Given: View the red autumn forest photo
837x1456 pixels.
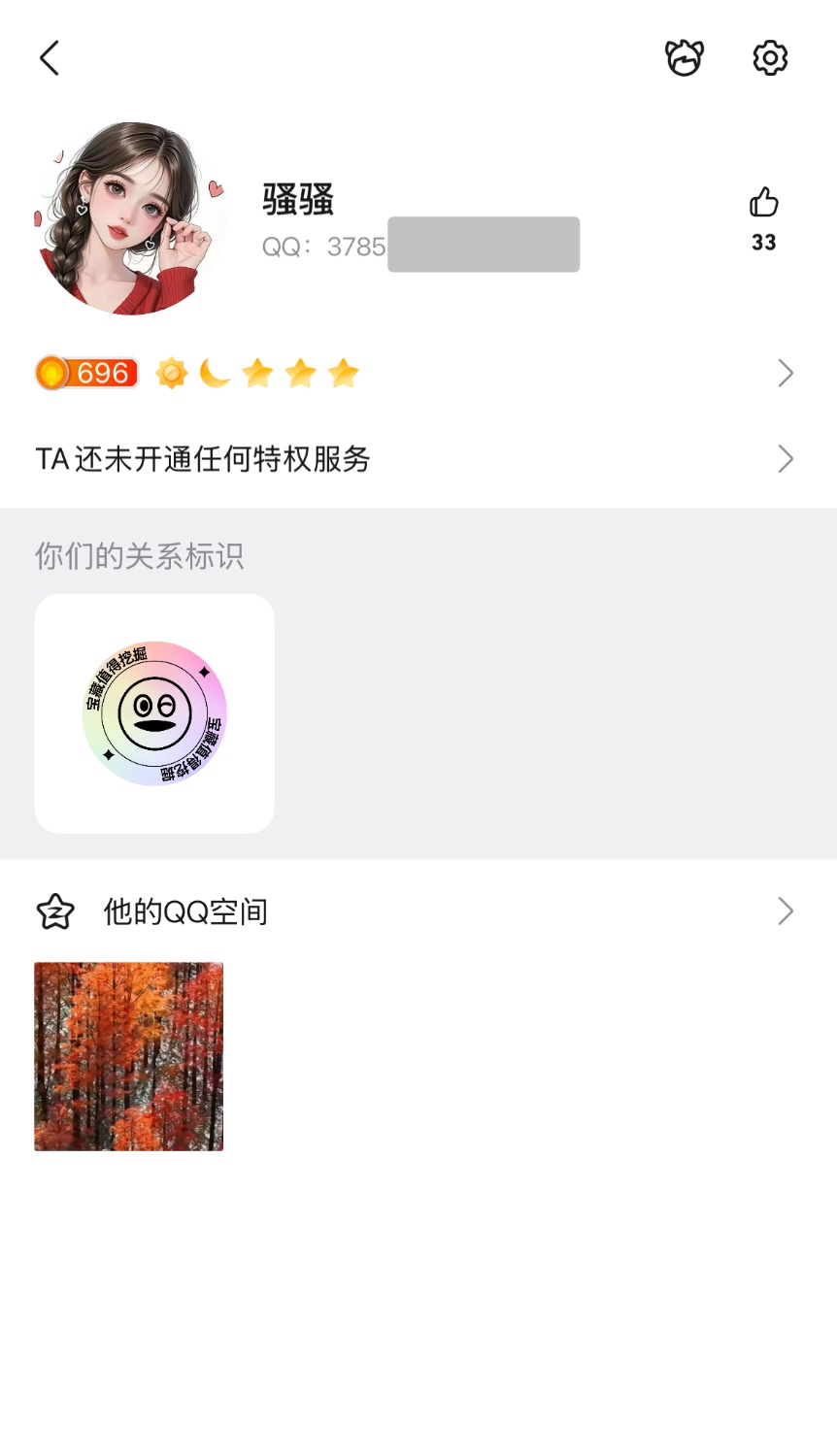Looking at the screenshot, I should coord(129,1056).
